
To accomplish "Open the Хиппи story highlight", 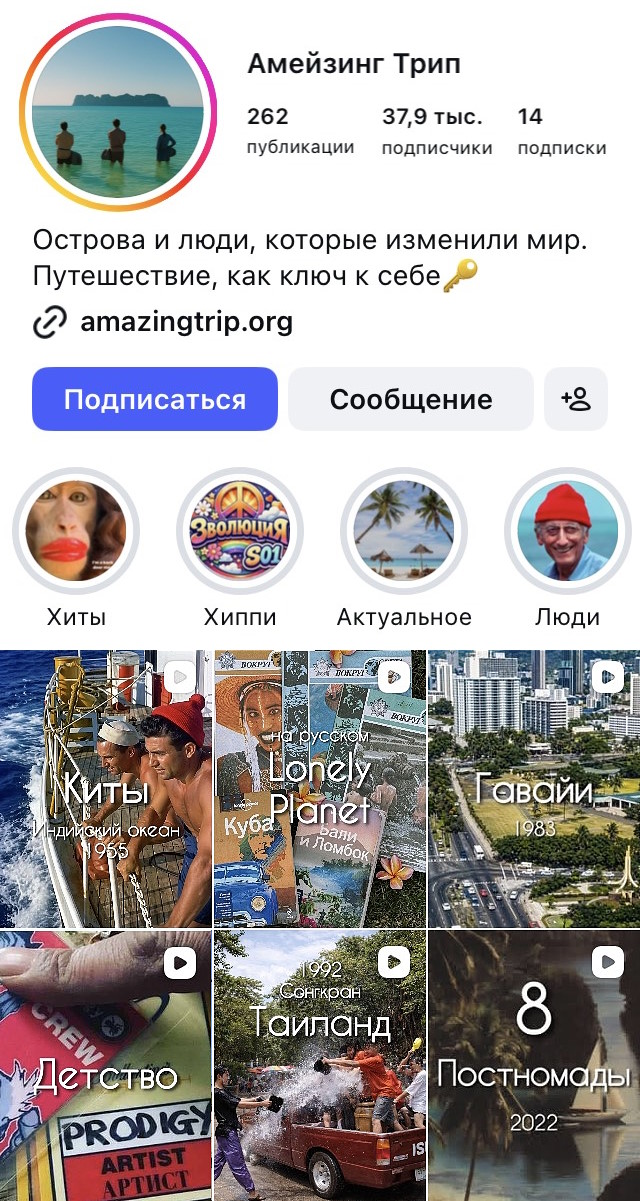I will tap(240, 531).
